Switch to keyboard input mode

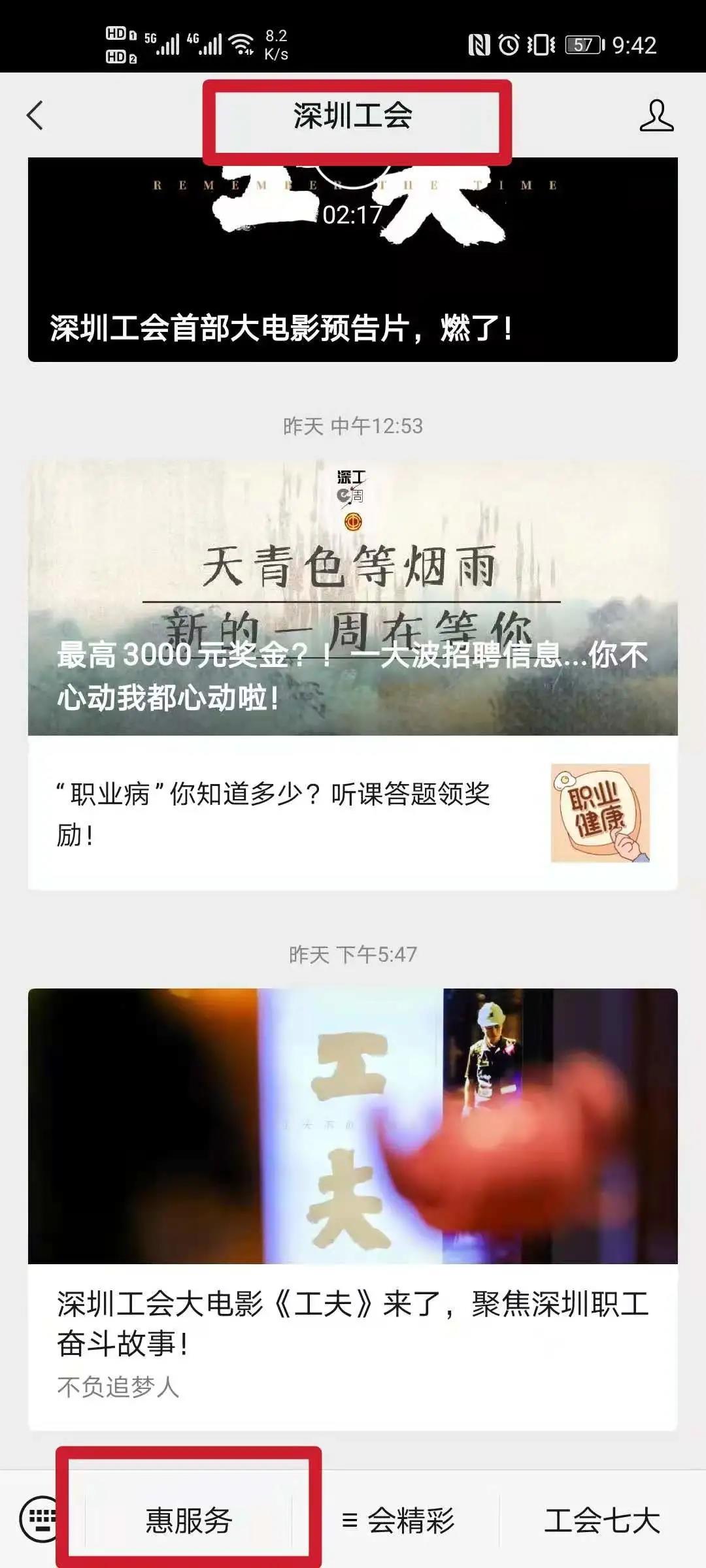[41, 1518]
